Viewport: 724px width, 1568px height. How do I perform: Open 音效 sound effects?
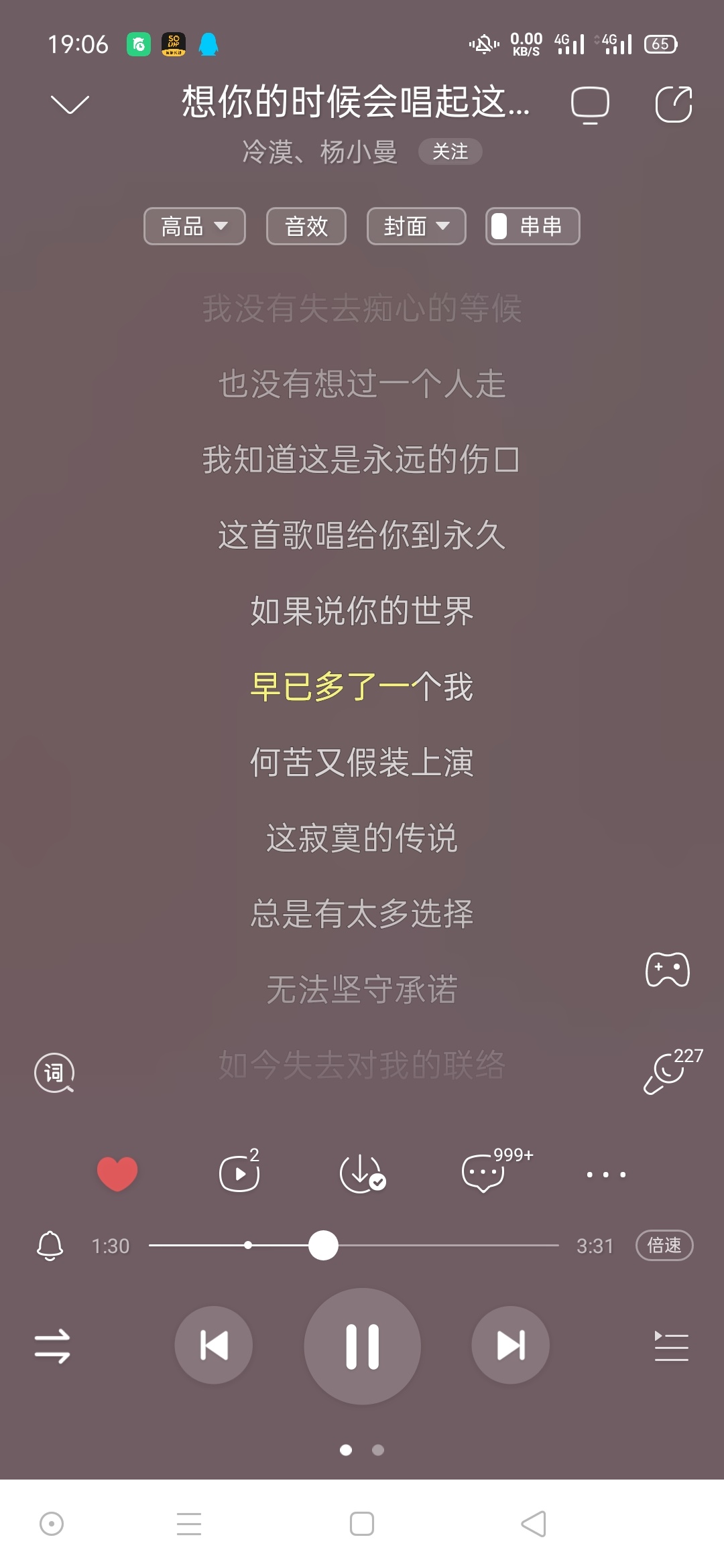(x=306, y=226)
